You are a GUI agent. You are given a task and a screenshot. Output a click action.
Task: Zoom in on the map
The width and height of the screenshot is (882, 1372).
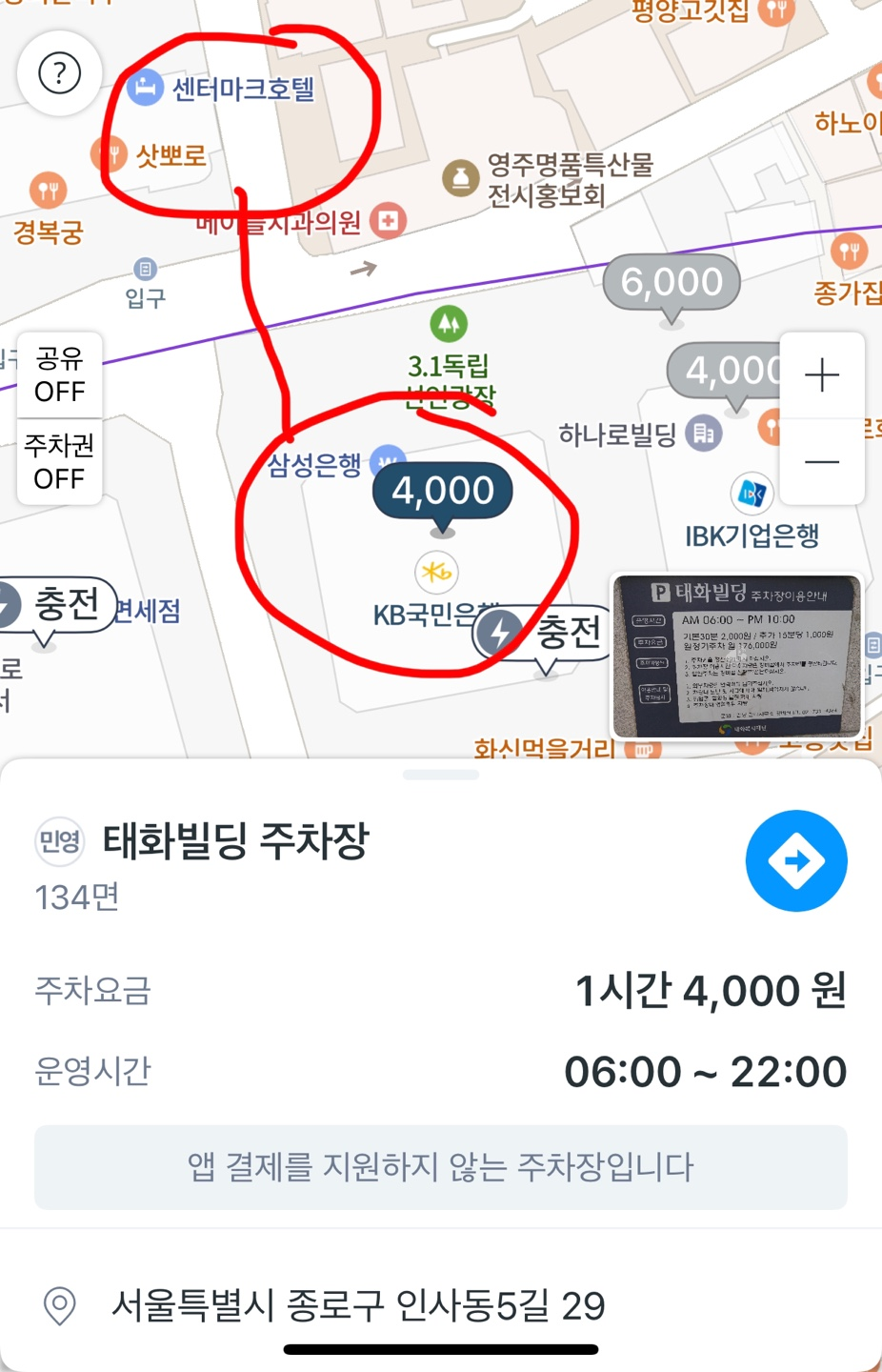821,375
